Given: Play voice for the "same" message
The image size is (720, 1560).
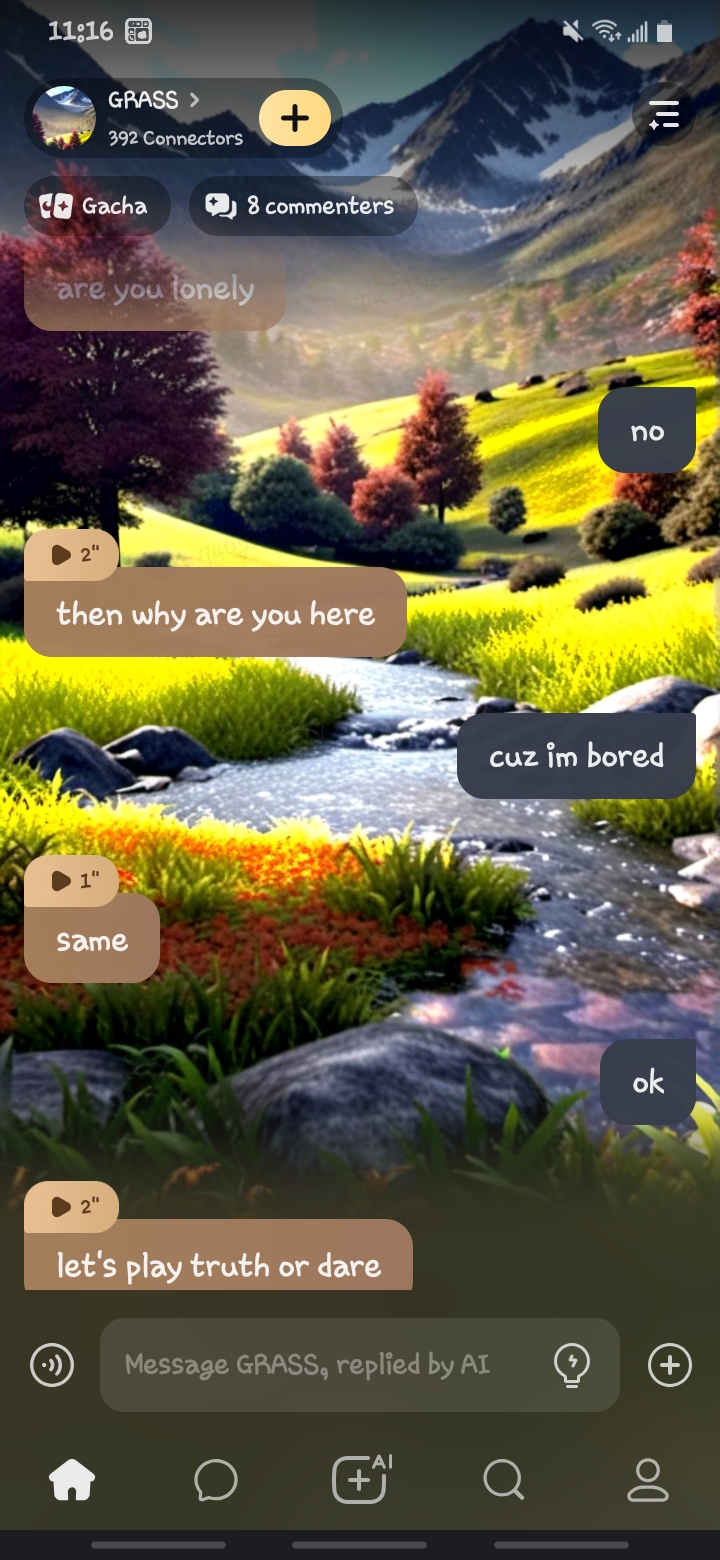Looking at the screenshot, I should [72, 880].
